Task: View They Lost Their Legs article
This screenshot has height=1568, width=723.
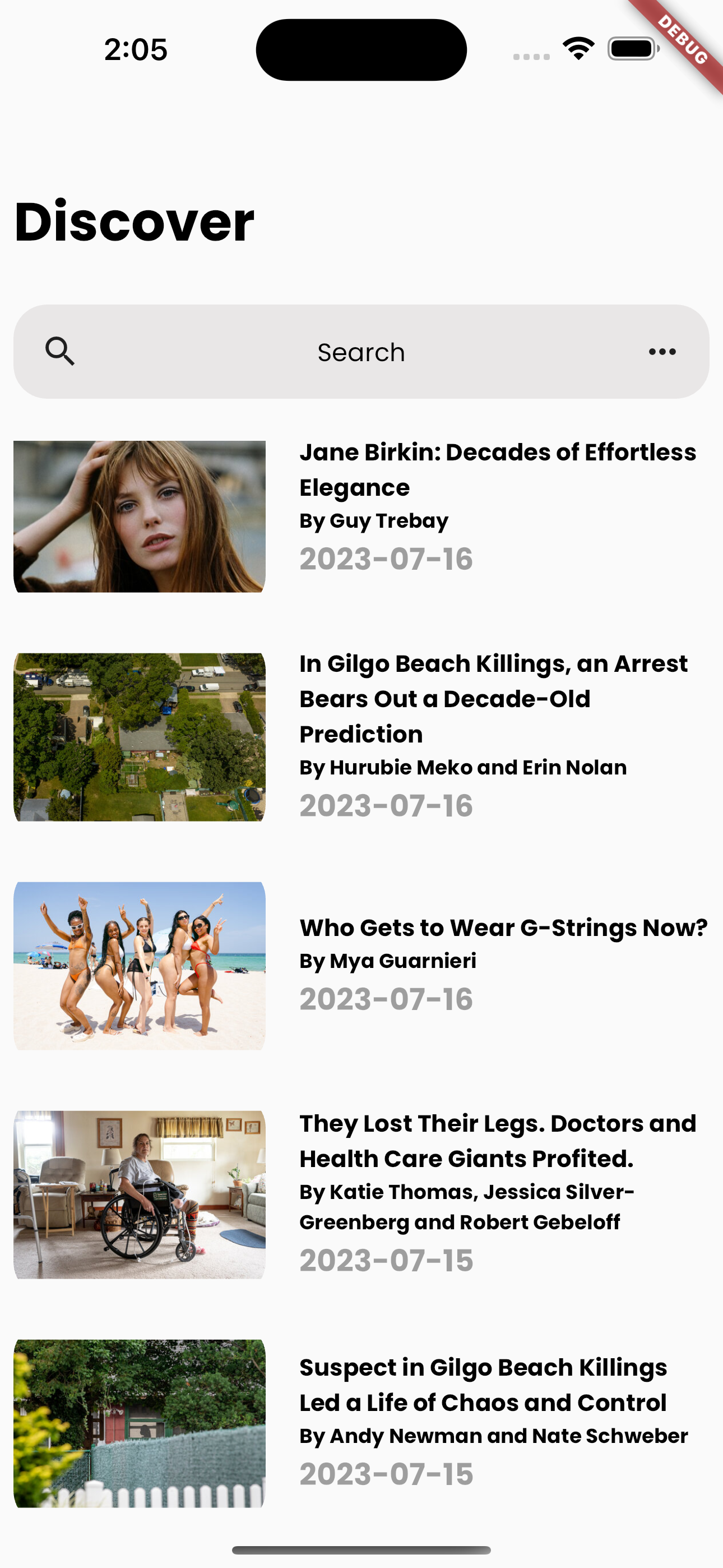Action: tap(497, 1141)
